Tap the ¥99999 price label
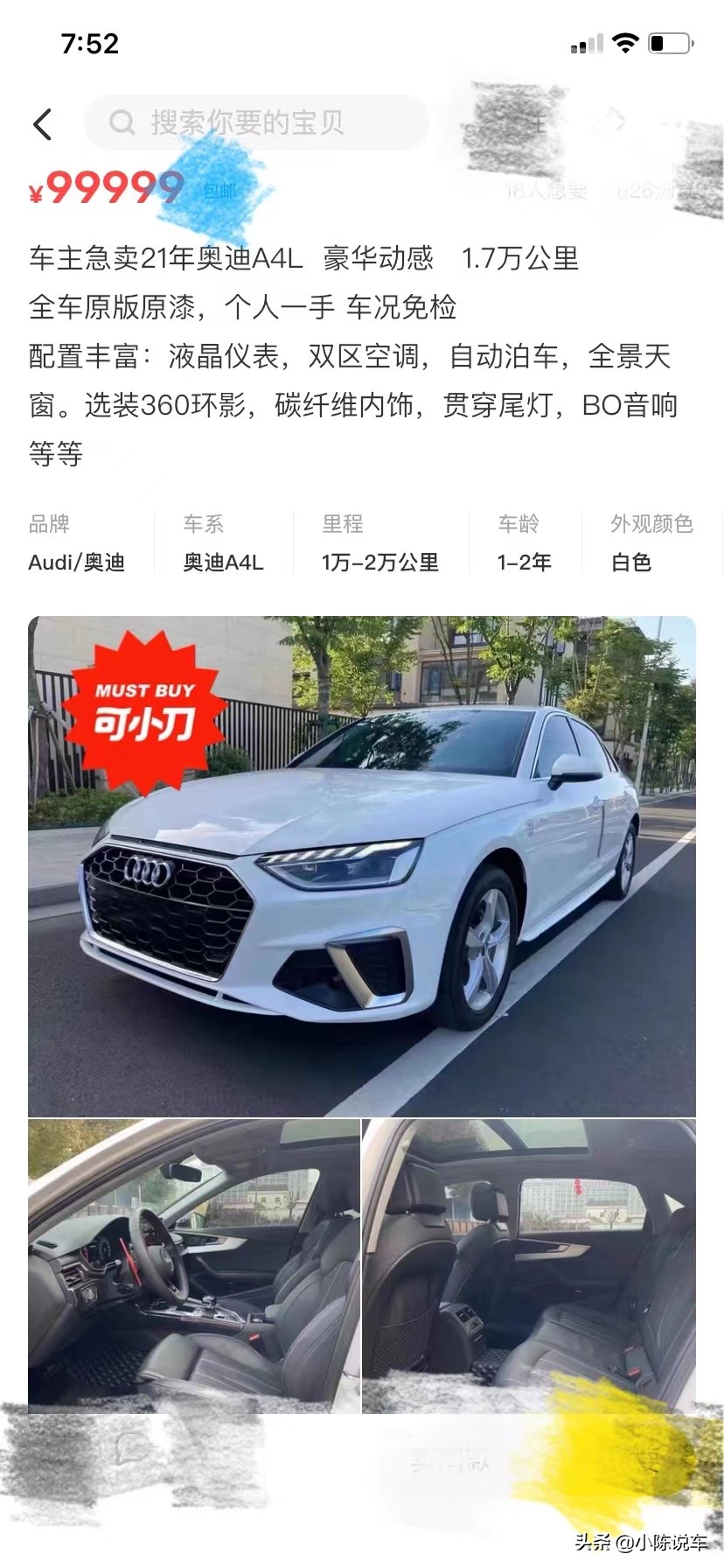724x1568 pixels. pos(105,187)
